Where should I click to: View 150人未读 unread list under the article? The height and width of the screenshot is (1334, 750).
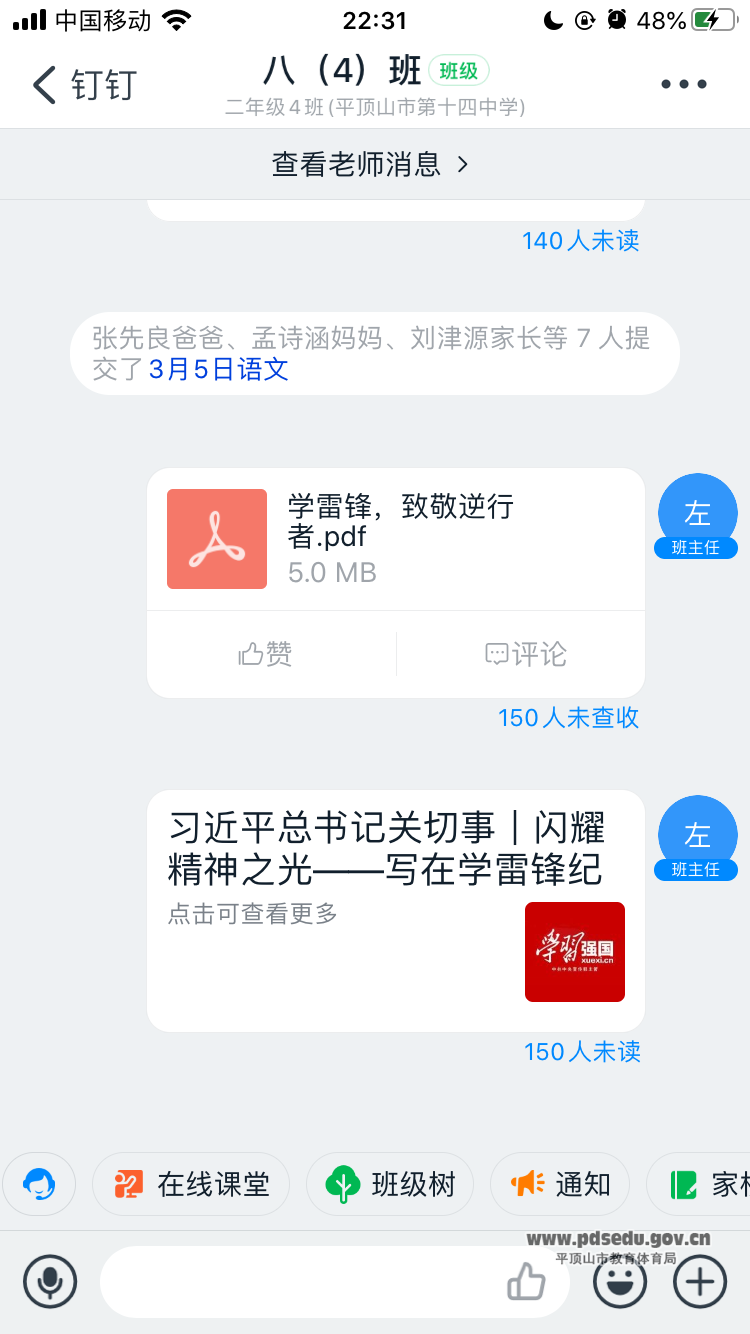[x=582, y=1052]
